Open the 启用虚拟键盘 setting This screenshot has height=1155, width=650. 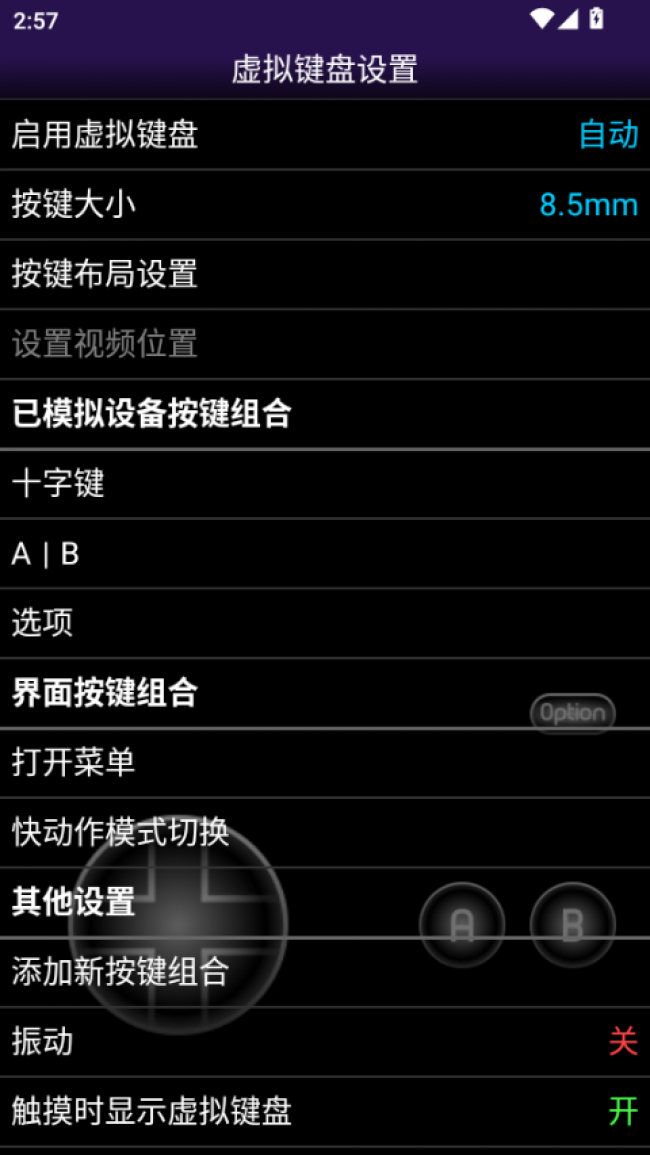pyautogui.click(x=324, y=134)
